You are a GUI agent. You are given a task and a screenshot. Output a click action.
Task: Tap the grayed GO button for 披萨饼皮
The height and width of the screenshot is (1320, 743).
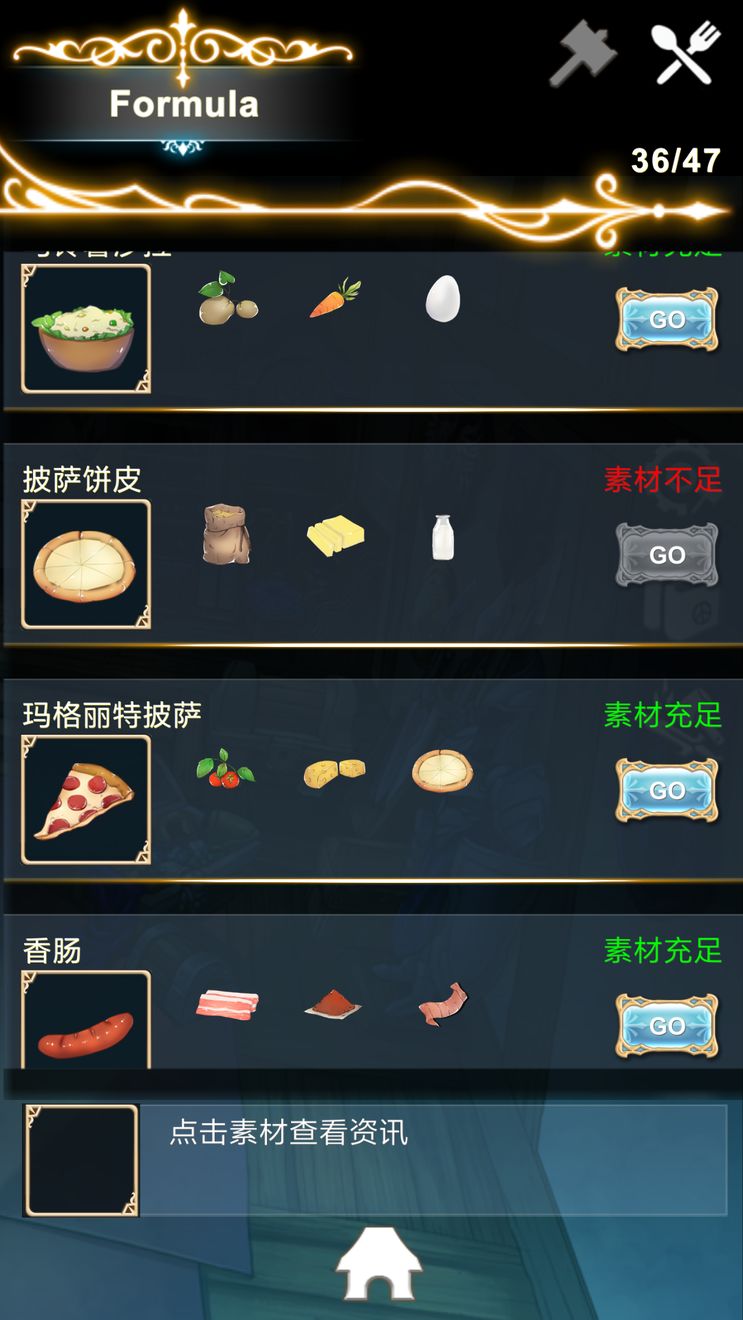coord(666,555)
